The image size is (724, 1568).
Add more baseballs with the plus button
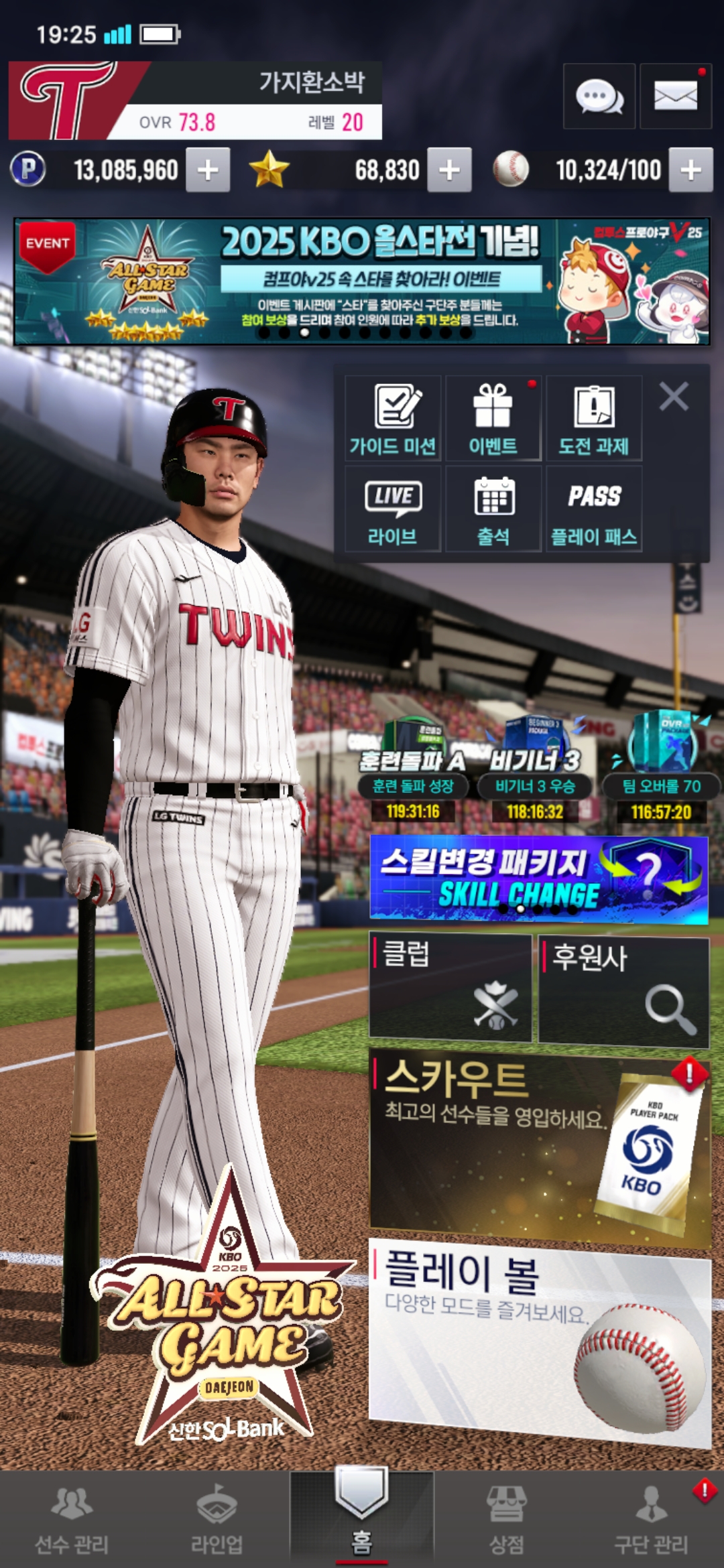(690, 170)
